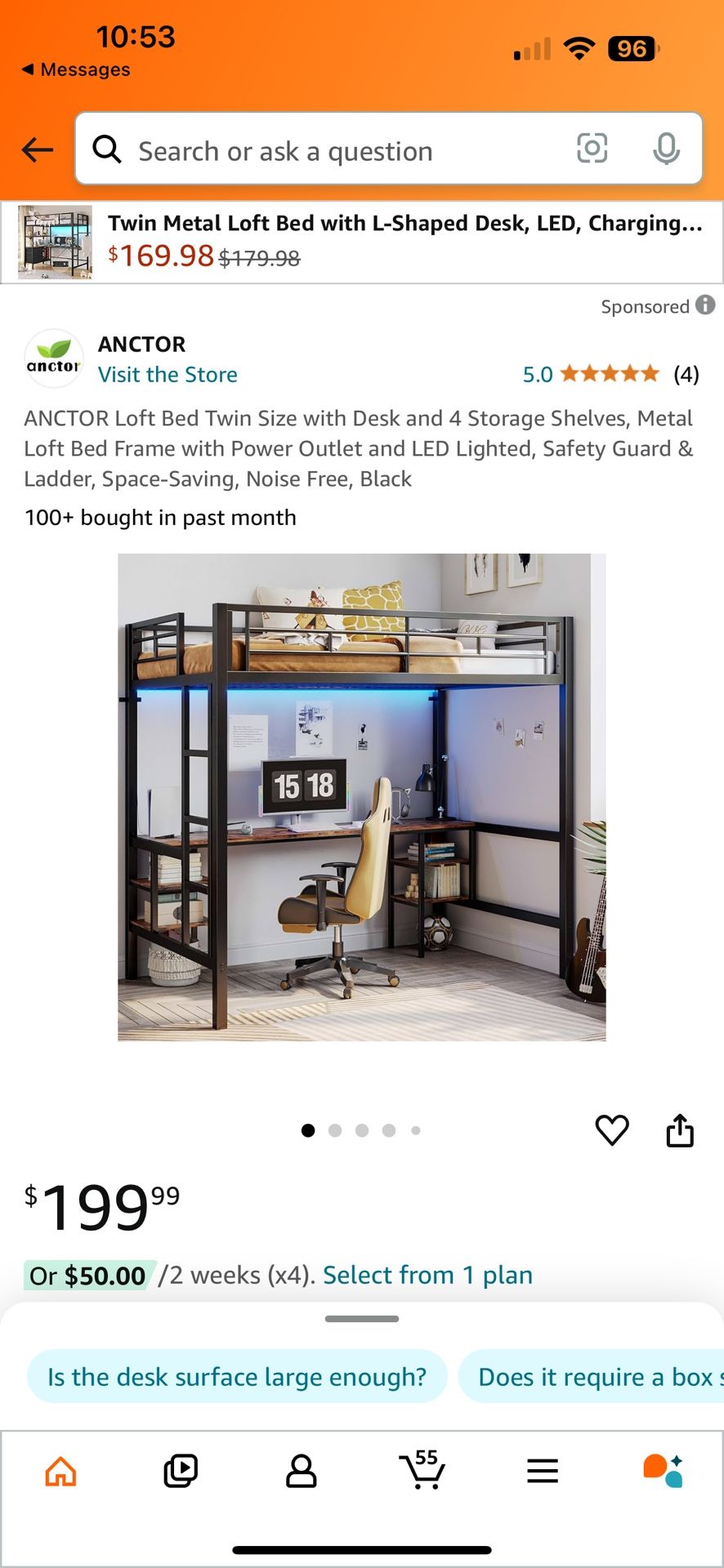Screen dimensions: 724x1568
Task: Select from 1 payment plan
Action: click(x=427, y=1274)
